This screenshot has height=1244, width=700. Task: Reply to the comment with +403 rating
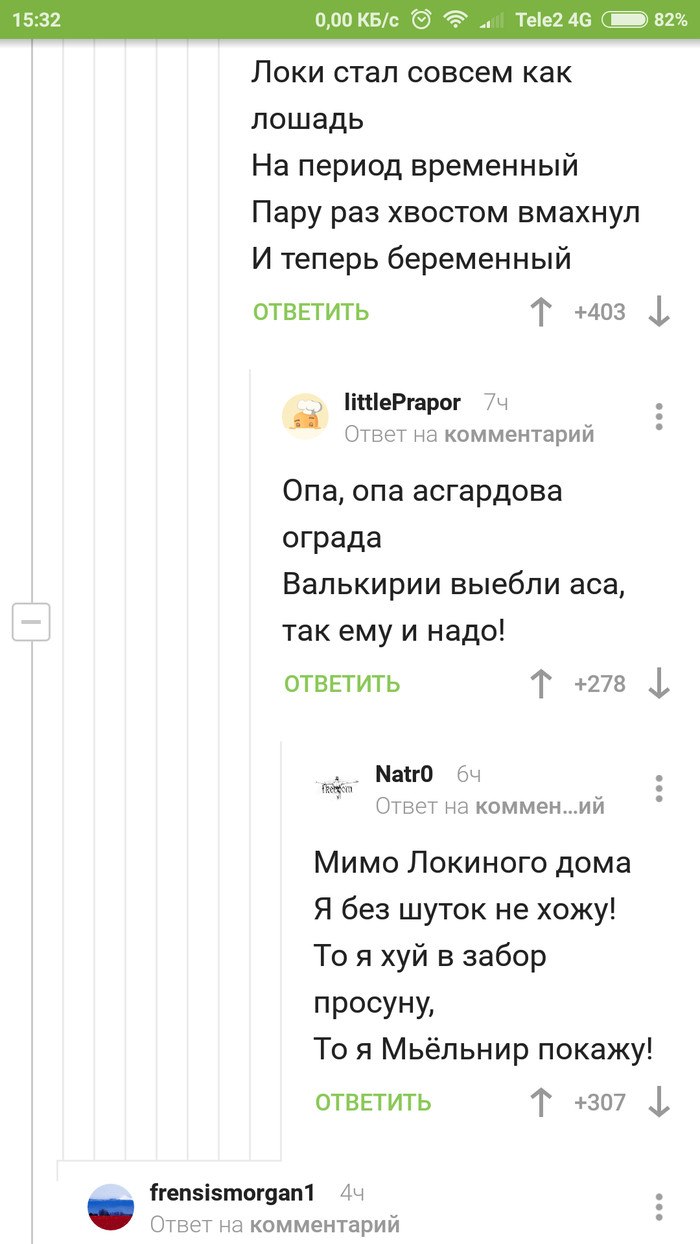coord(311,312)
